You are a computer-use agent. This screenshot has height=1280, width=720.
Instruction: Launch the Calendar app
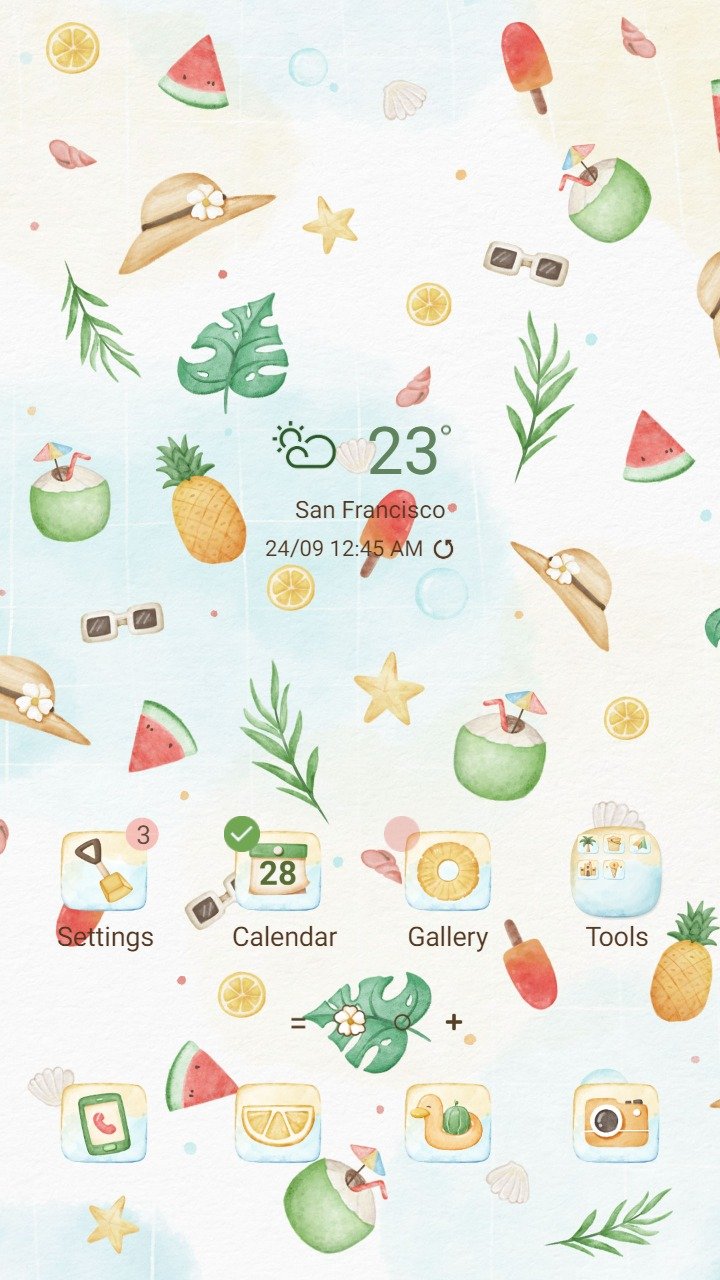tap(277, 871)
